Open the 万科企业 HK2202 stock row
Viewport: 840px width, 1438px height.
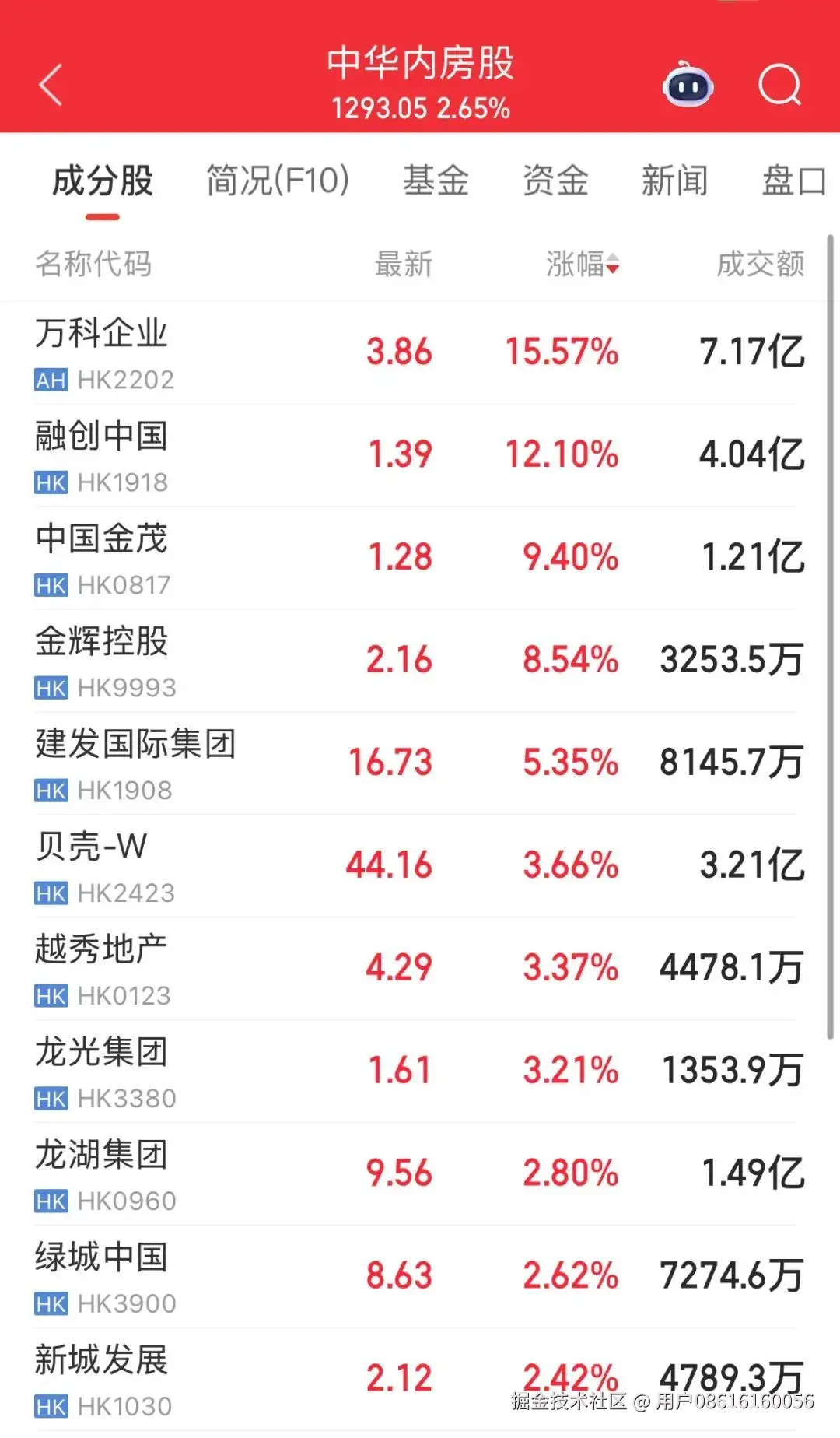coord(420,352)
